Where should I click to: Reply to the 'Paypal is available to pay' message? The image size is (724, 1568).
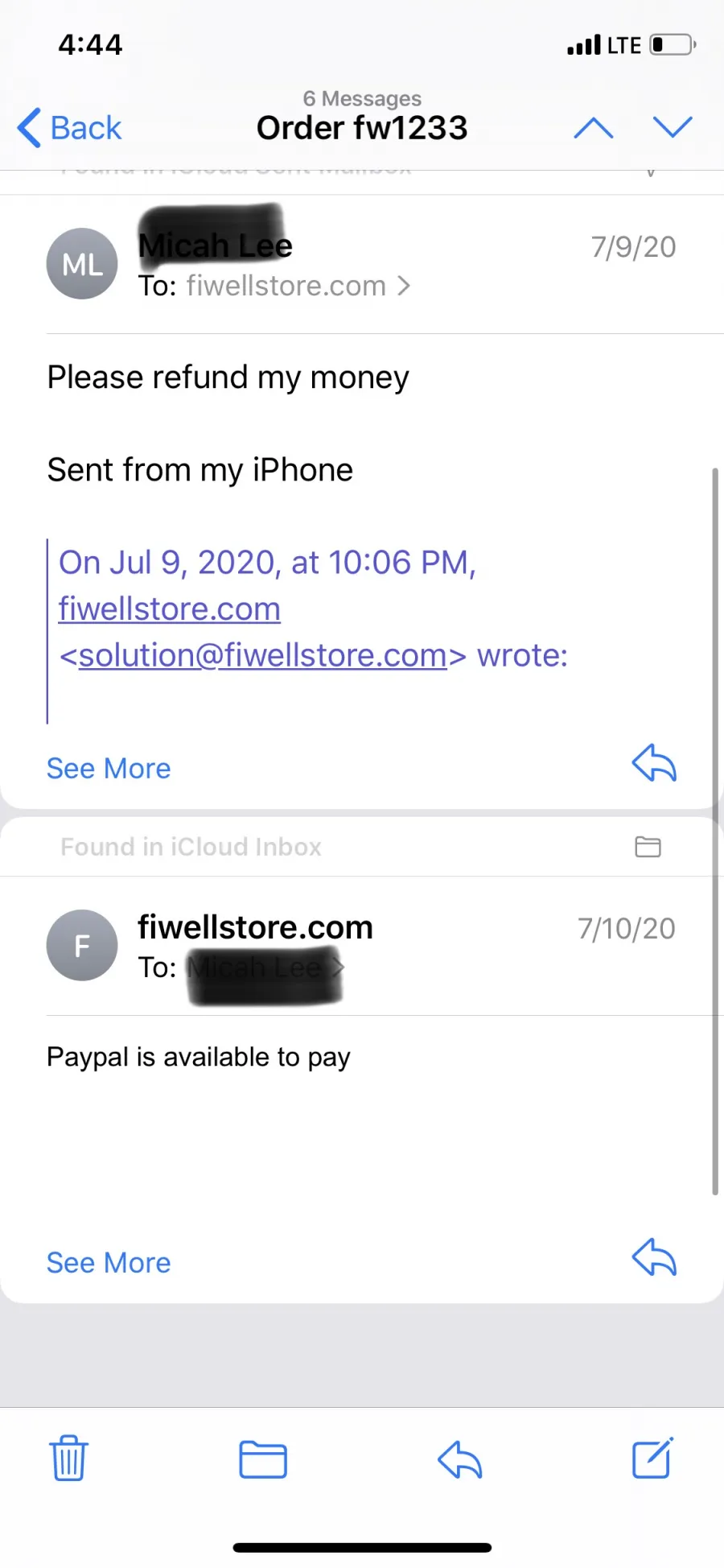tap(654, 1257)
